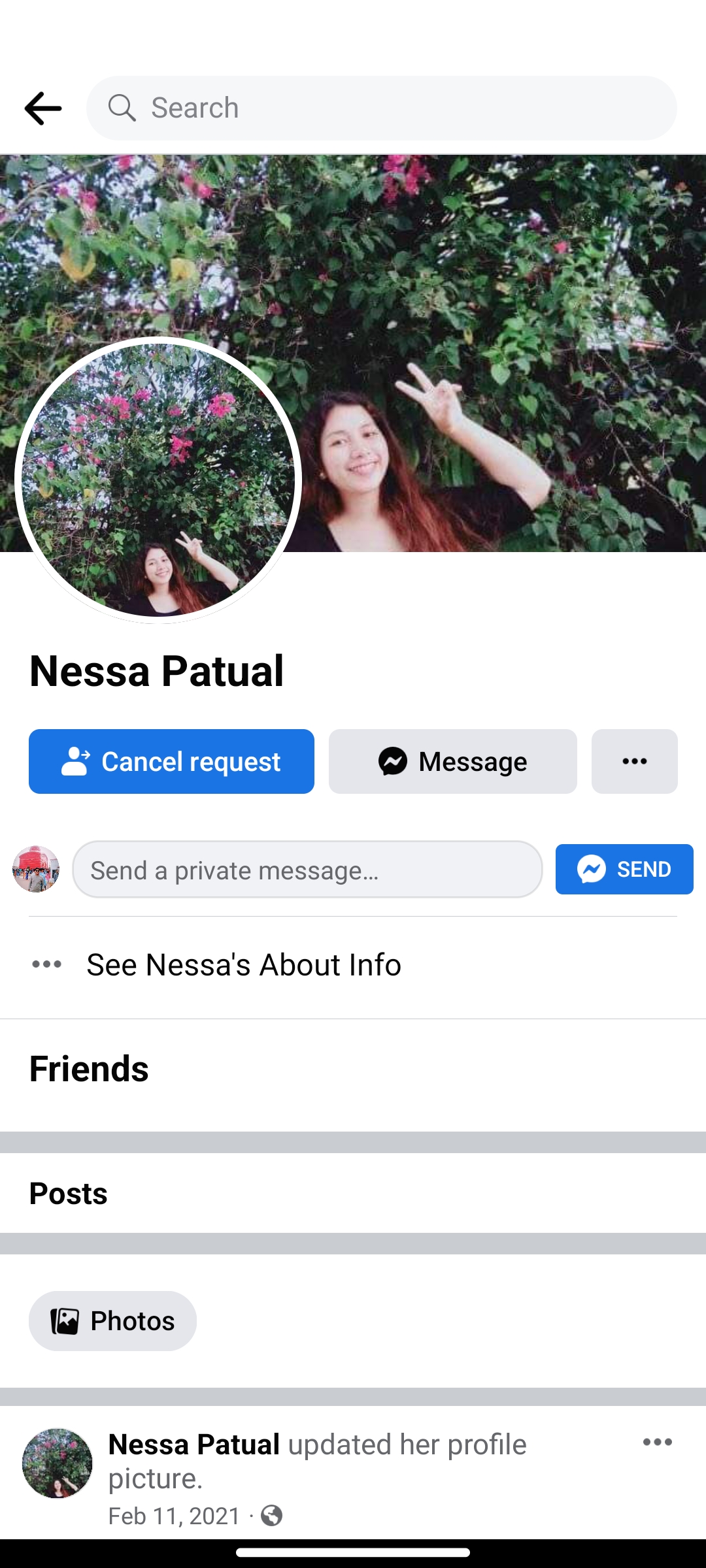Open Message button to chat
The image size is (706, 1568).
(x=452, y=761)
